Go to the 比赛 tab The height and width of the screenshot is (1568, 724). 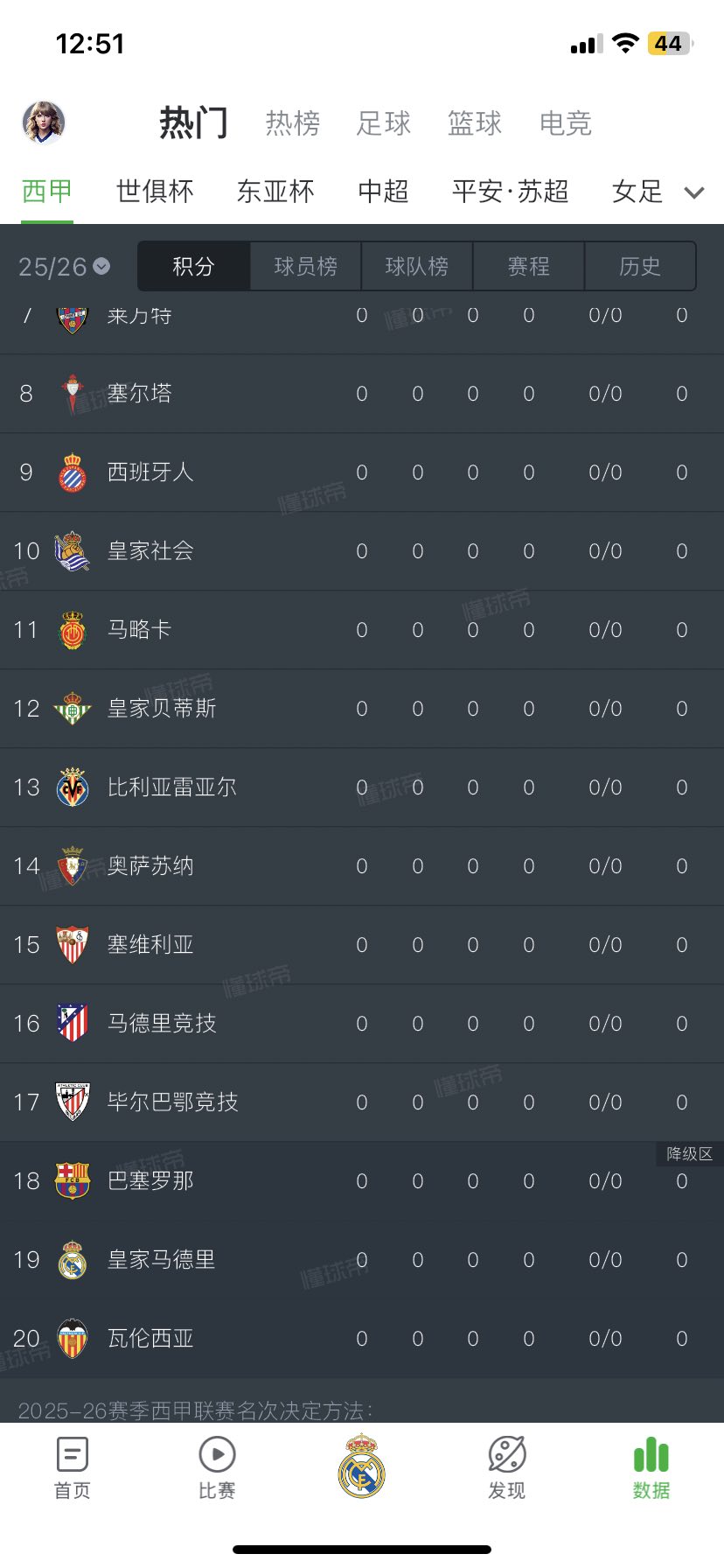click(x=217, y=1468)
